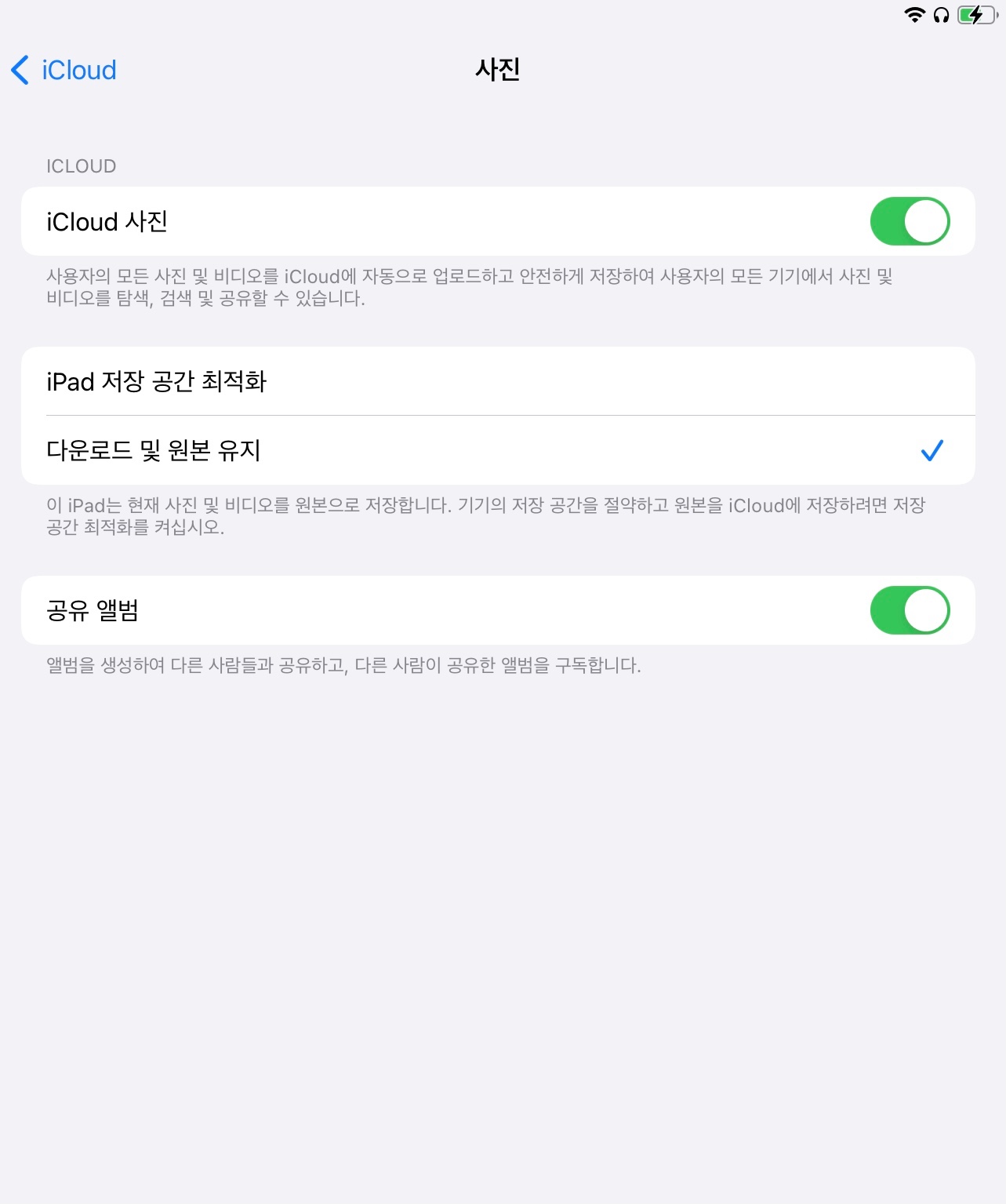Go back to iCloud settings

tap(64, 71)
